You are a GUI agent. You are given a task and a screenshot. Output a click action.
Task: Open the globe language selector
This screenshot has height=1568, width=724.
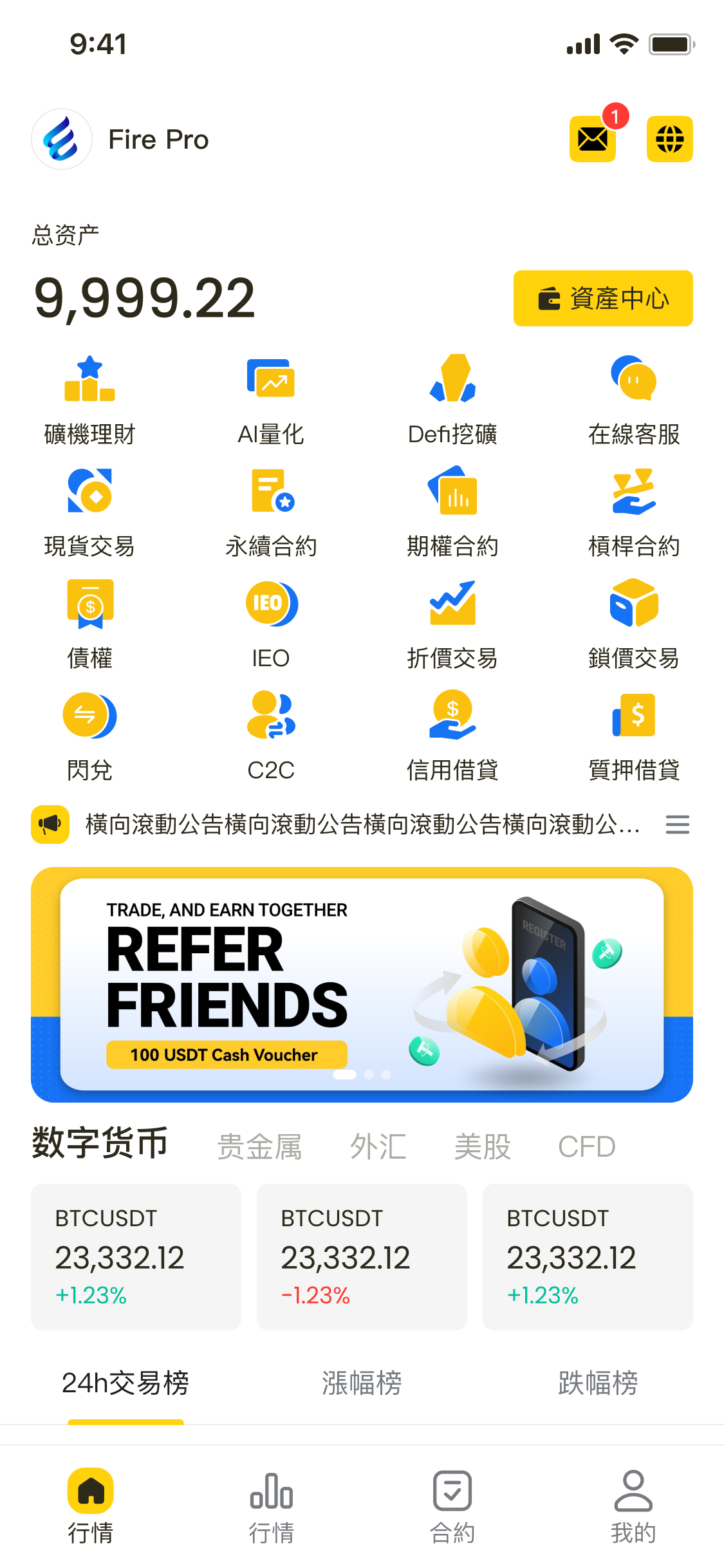tap(669, 138)
